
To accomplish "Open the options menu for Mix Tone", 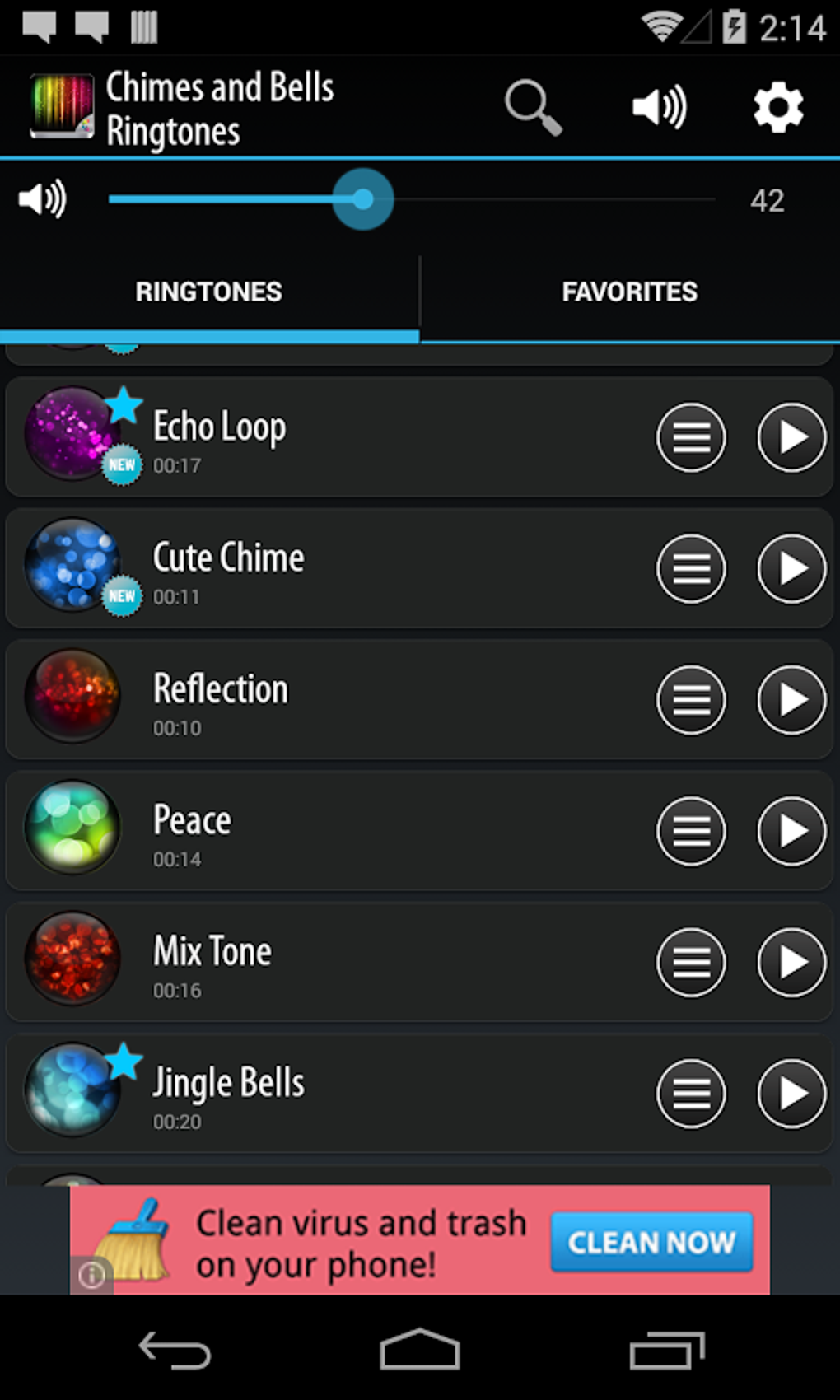I will pyautogui.click(x=692, y=962).
